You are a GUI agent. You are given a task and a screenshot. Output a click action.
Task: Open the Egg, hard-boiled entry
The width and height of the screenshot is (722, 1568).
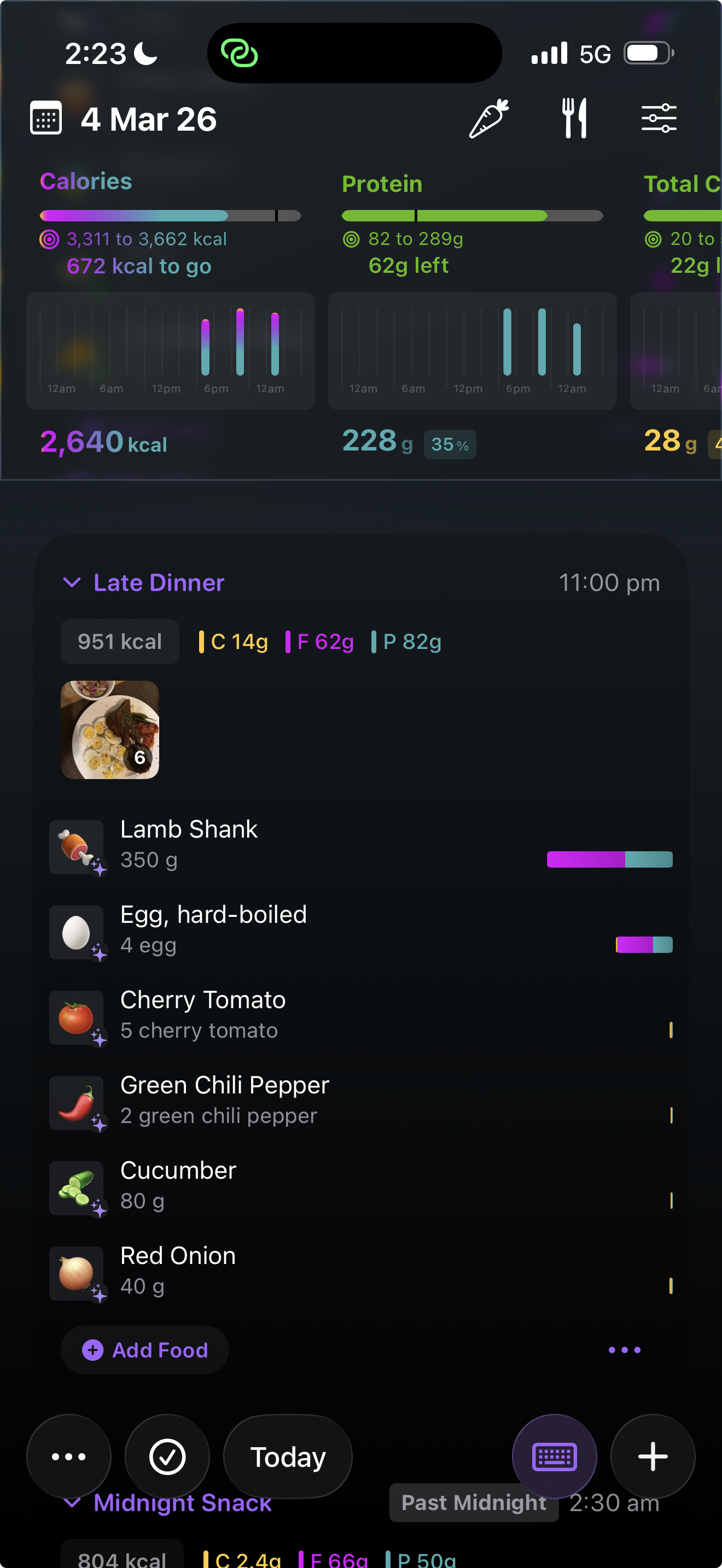tap(213, 929)
